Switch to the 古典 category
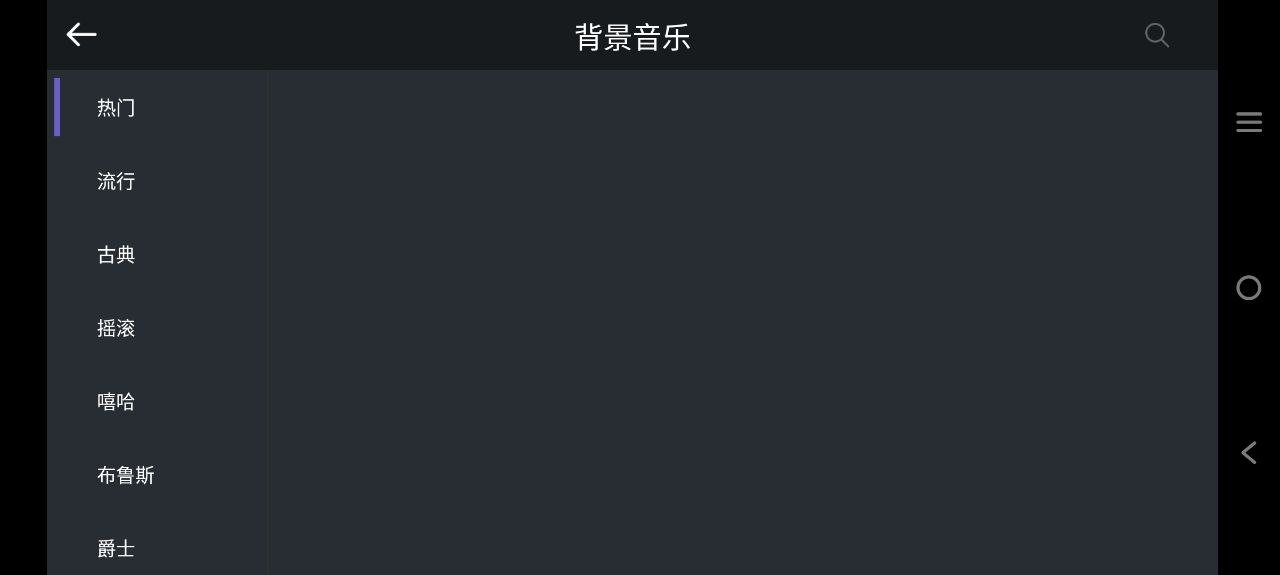This screenshot has height=575, width=1280. coord(117,255)
